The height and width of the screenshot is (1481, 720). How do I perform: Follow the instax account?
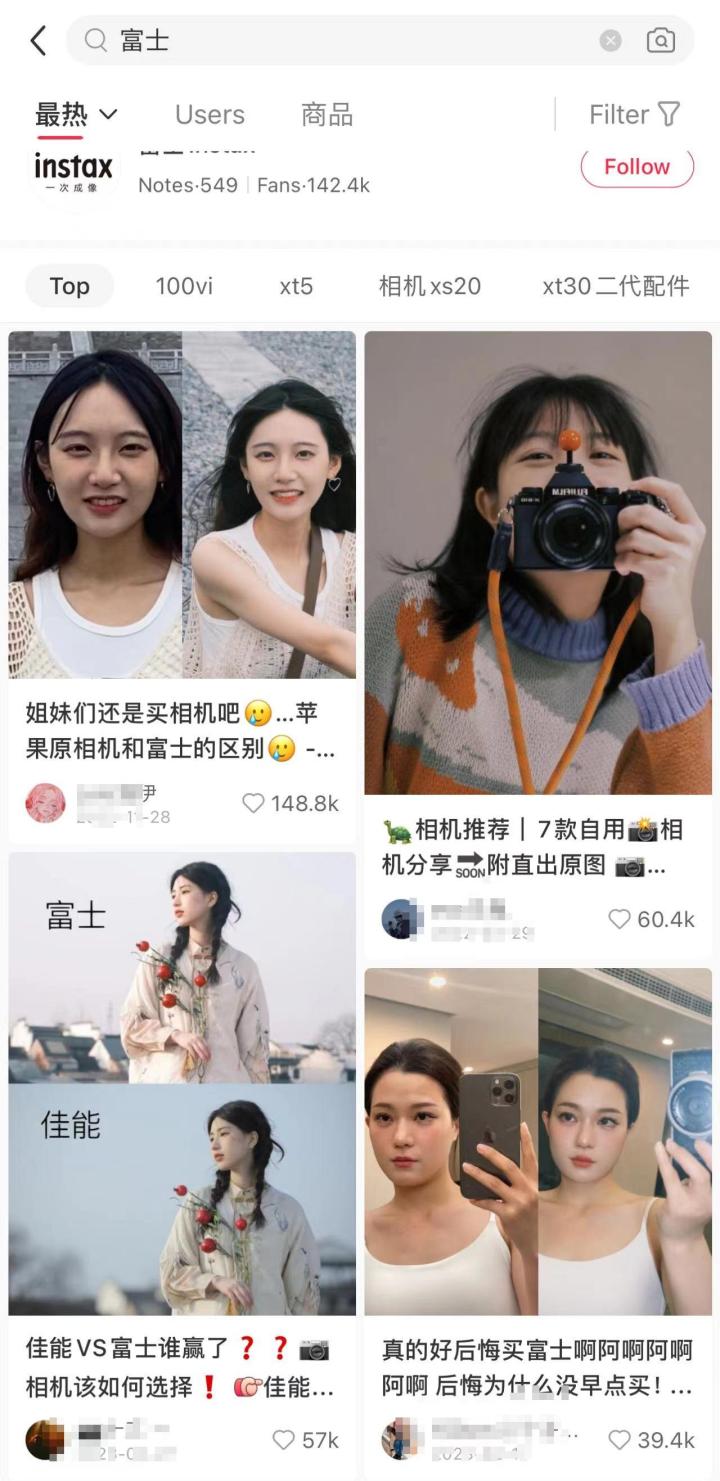(x=637, y=167)
